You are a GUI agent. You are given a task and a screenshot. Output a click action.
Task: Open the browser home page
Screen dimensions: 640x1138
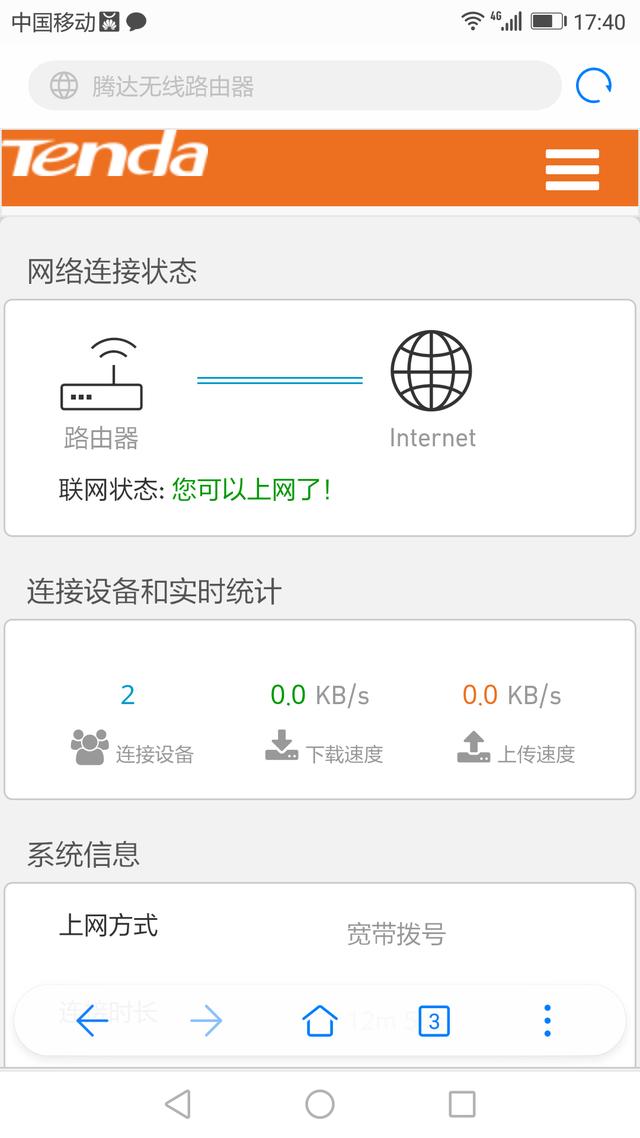[x=320, y=1020]
